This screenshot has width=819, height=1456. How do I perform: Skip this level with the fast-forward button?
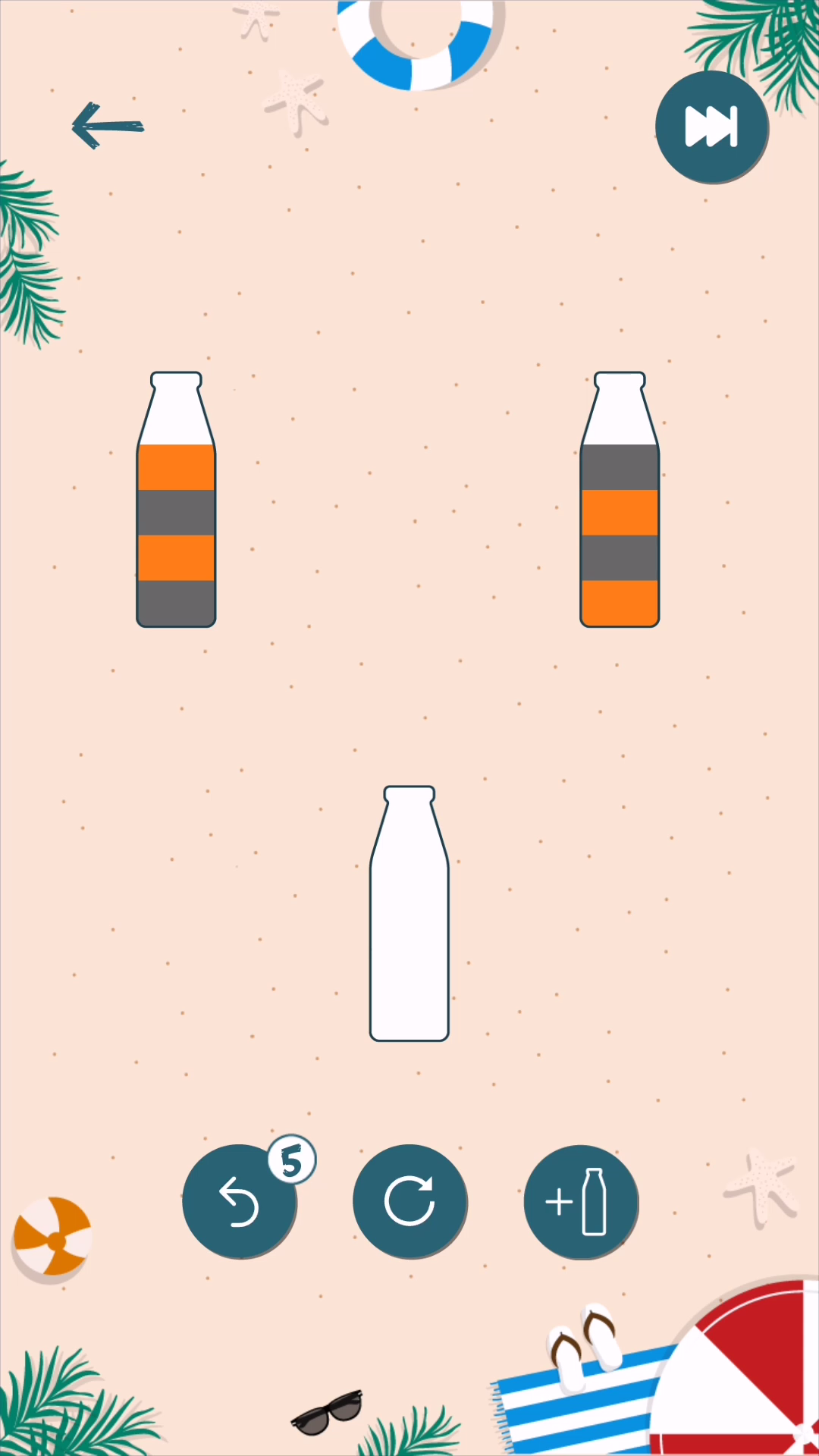tap(711, 127)
